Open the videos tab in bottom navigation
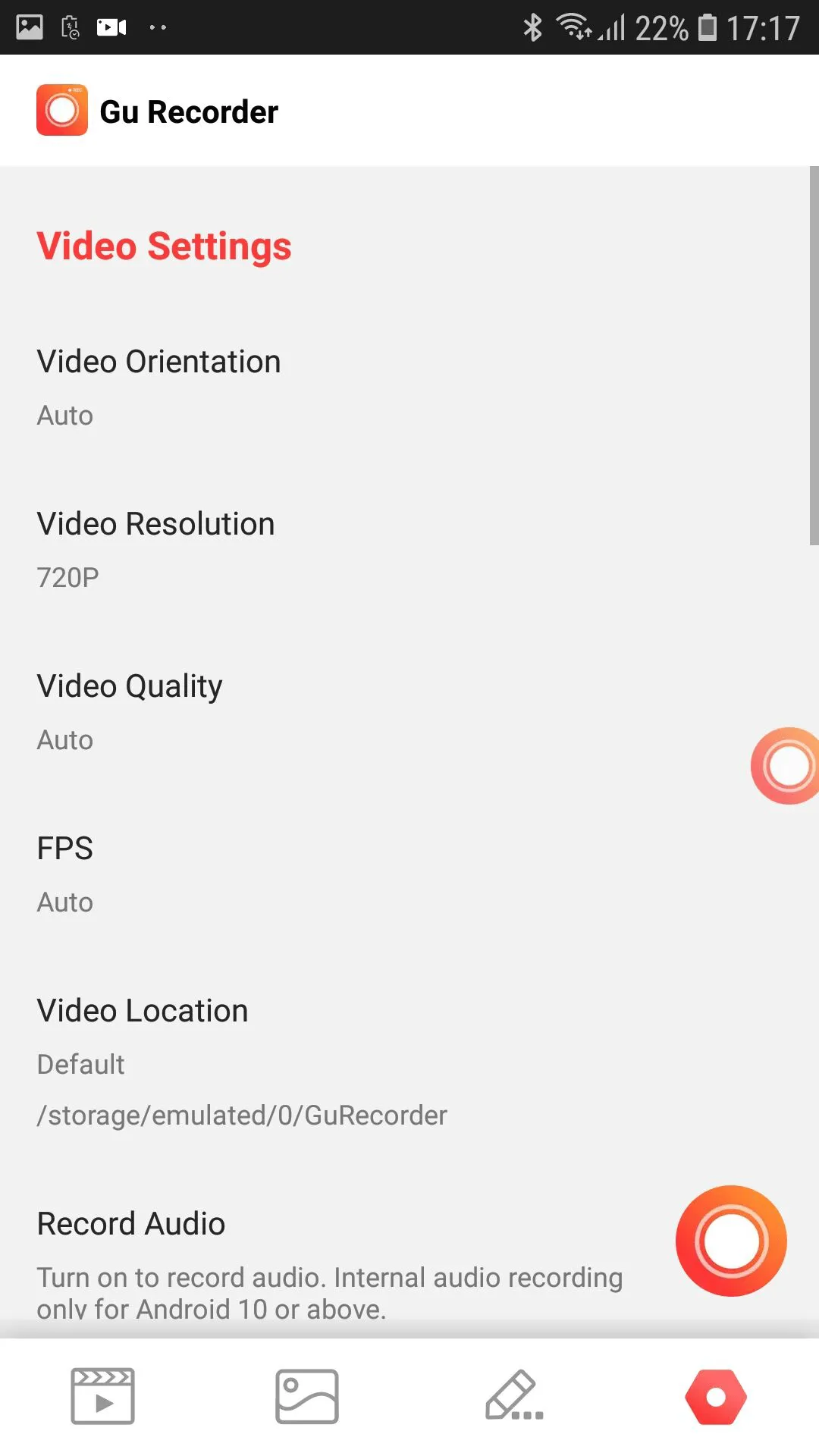 [x=102, y=1395]
